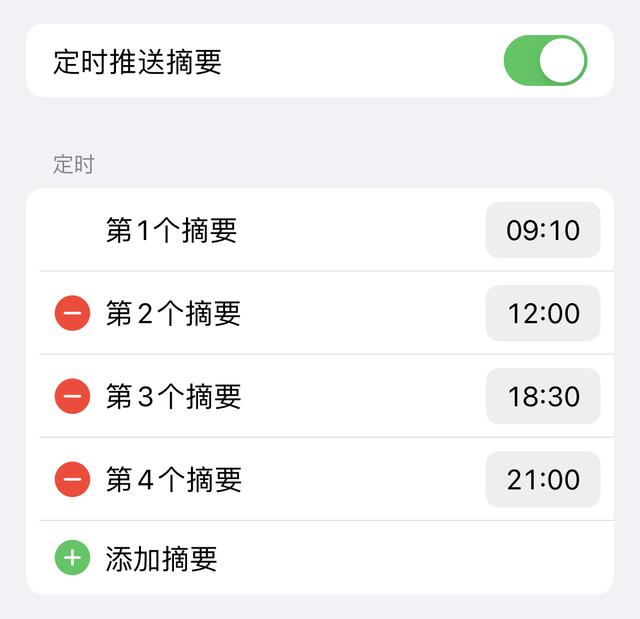
Task: Turn off the 定时推送摘要 switch
Action: (x=545, y=61)
